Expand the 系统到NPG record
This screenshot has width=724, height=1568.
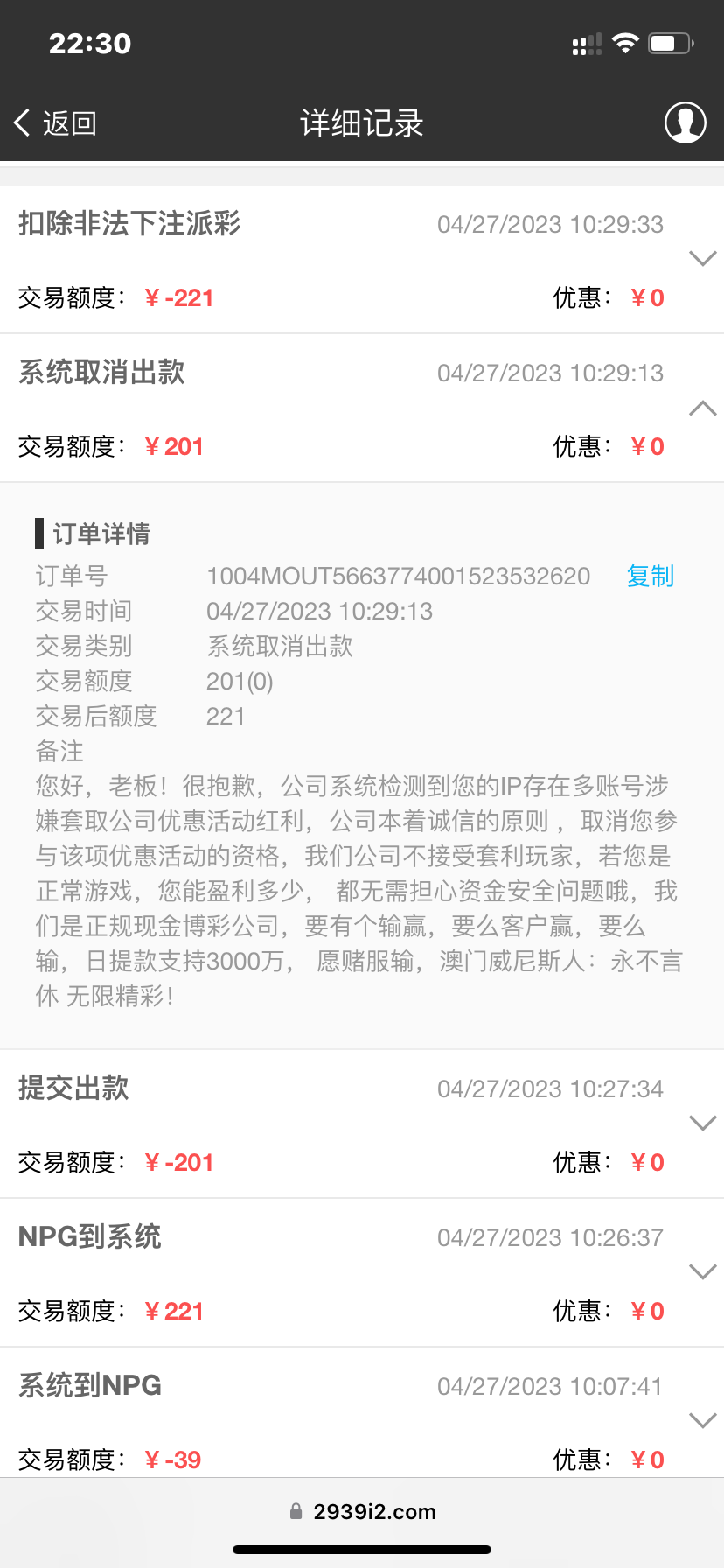coord(702,1421)
